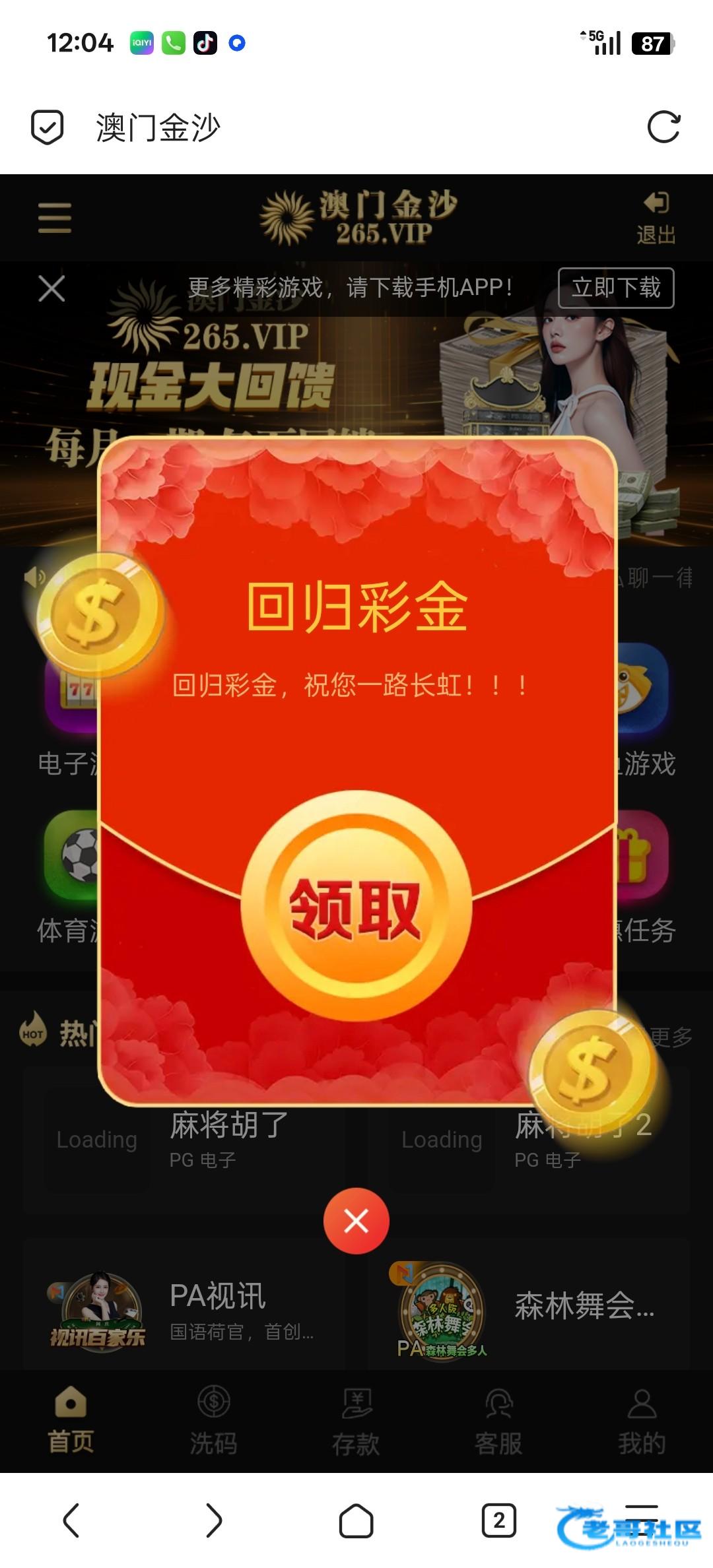Open the hamburger drawer menu
The width and height of the screenshot is (713, 1568).
[x=55, y=218]
